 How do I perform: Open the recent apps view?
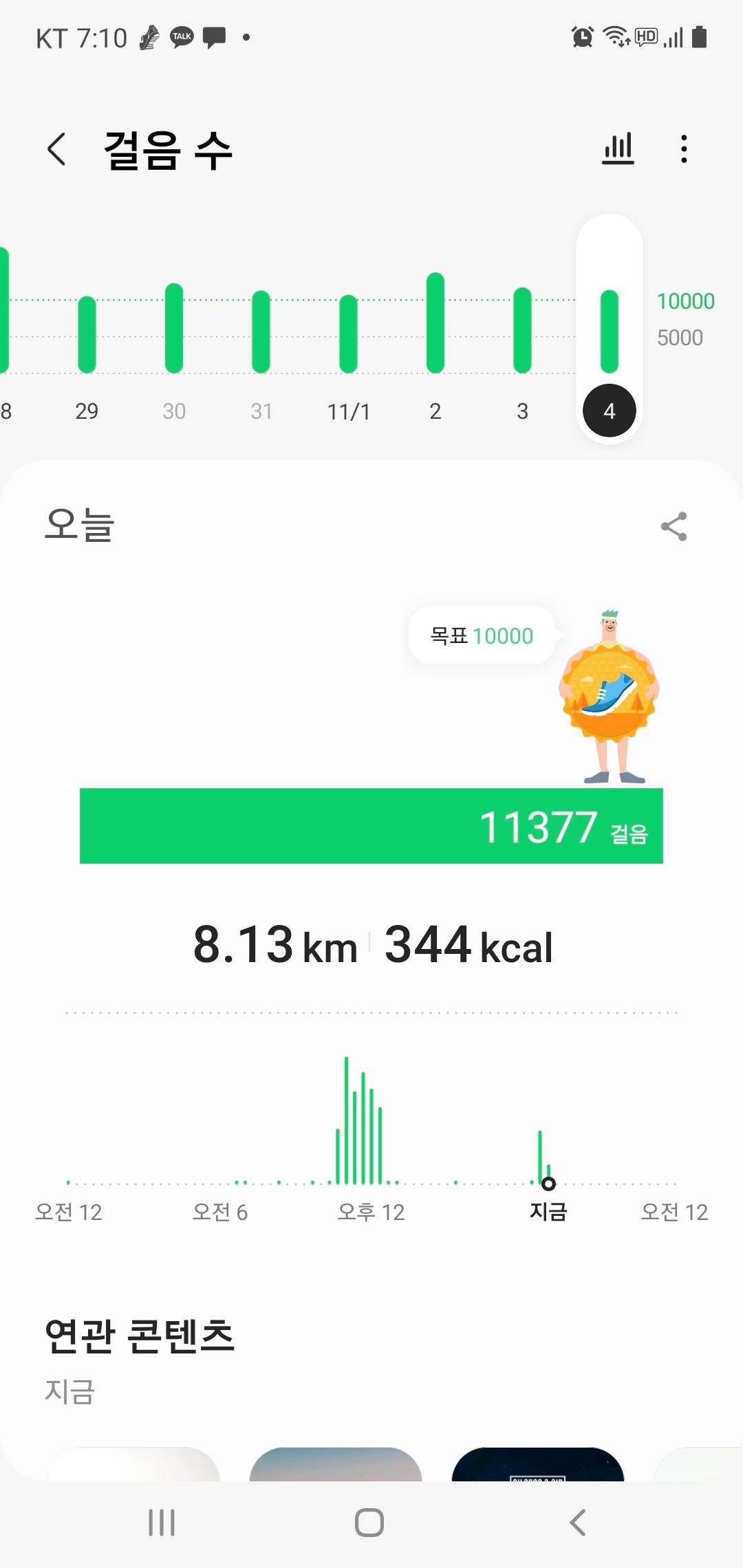(x=162, y=1523)
